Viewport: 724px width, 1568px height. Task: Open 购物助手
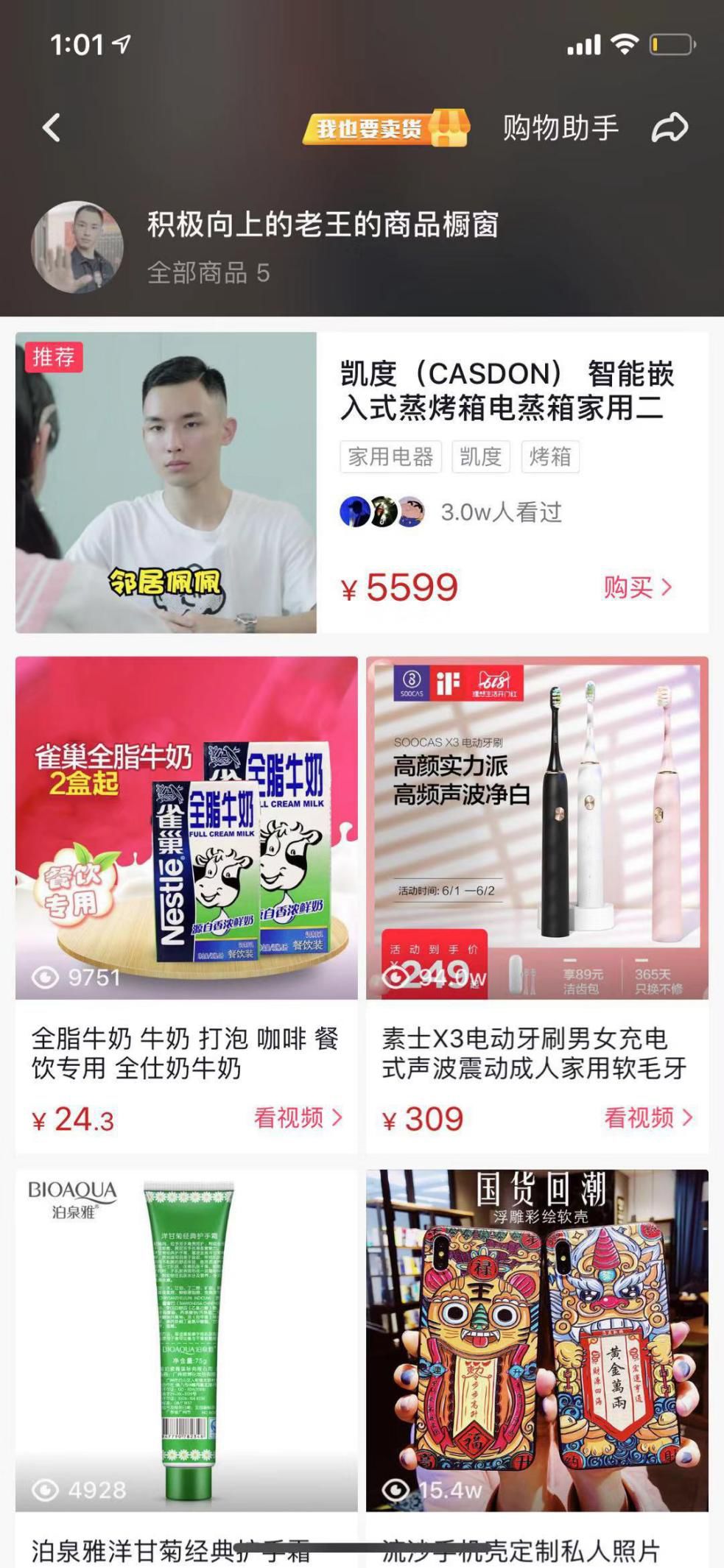pyautogui.click(x=560, y=128)
